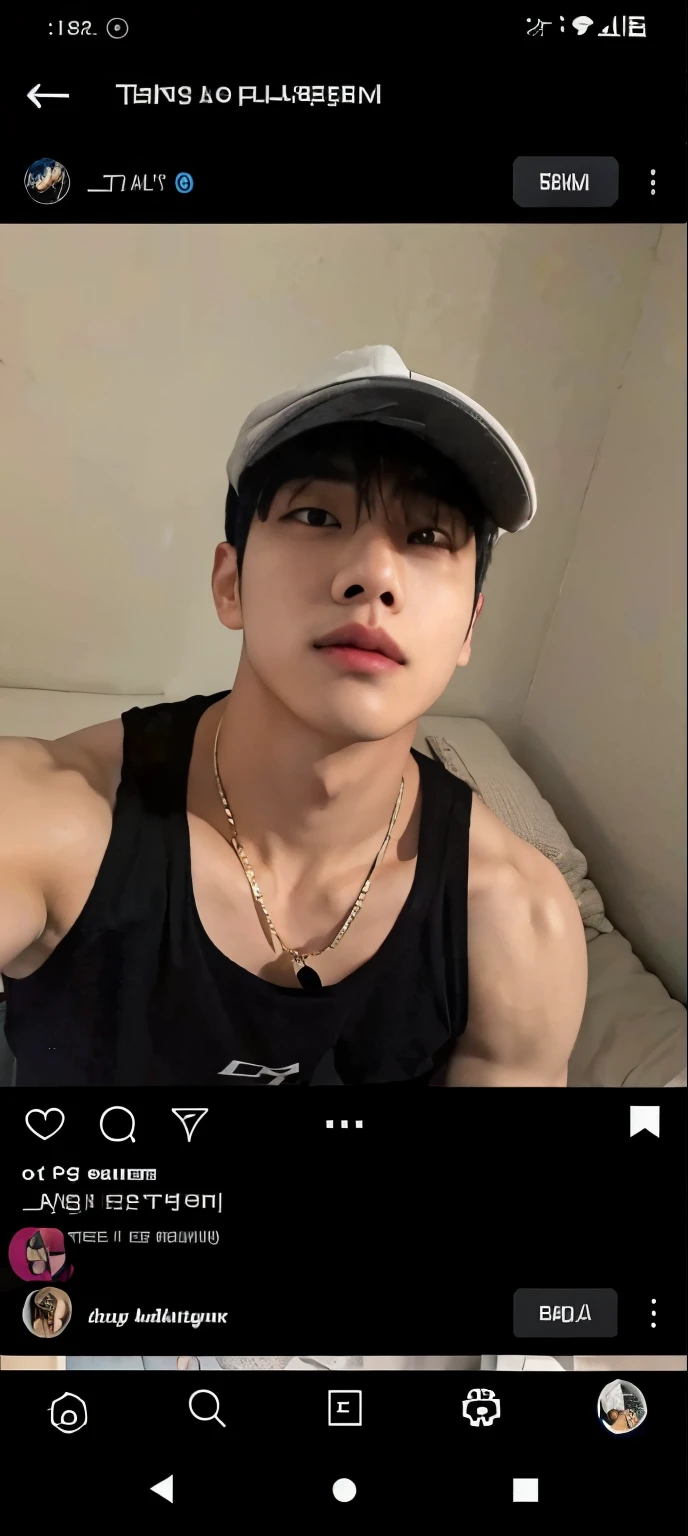The height and width of the screenshot is (1536, 688).
Task: Open your profile tab in bottom navigation
Action: point(622,1407)
